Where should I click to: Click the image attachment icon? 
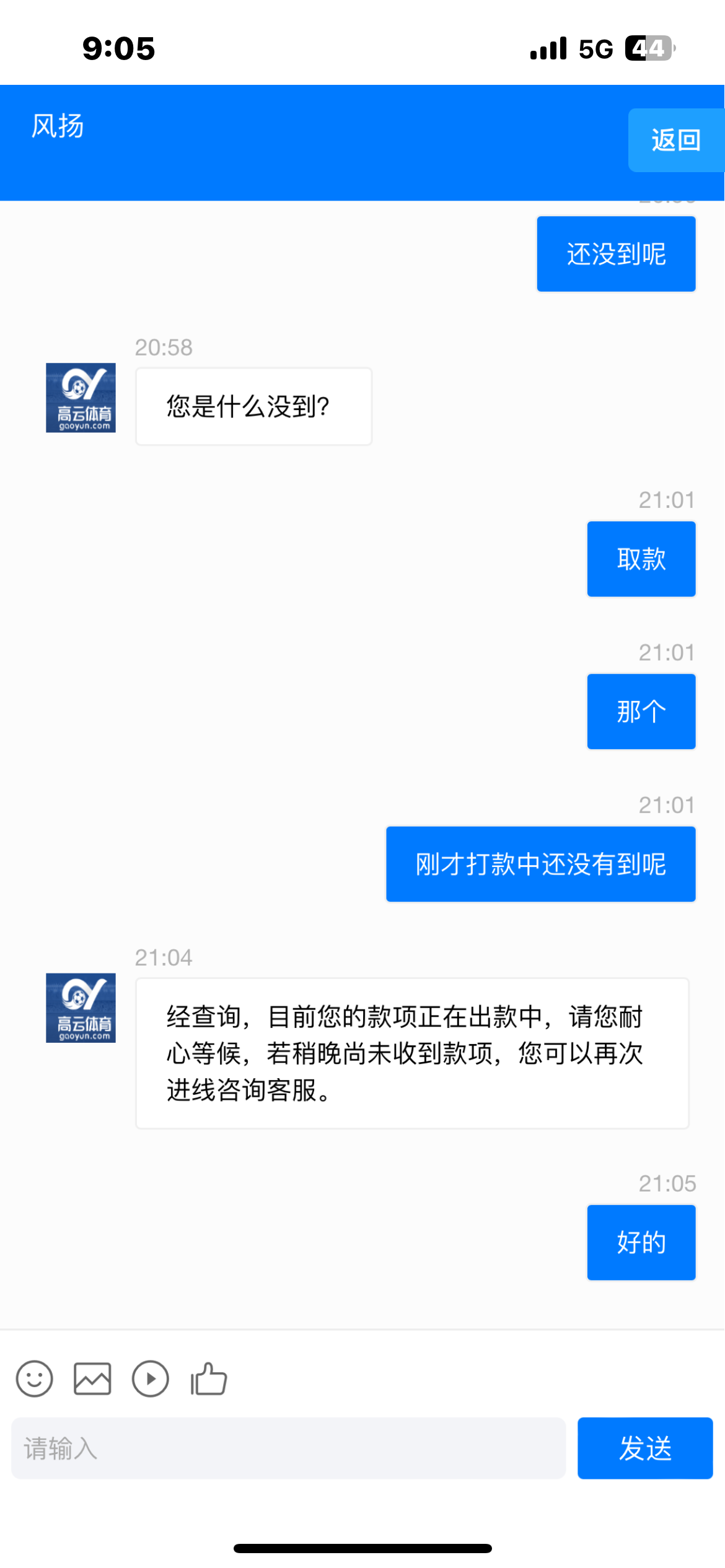[x=92, y=1379]
